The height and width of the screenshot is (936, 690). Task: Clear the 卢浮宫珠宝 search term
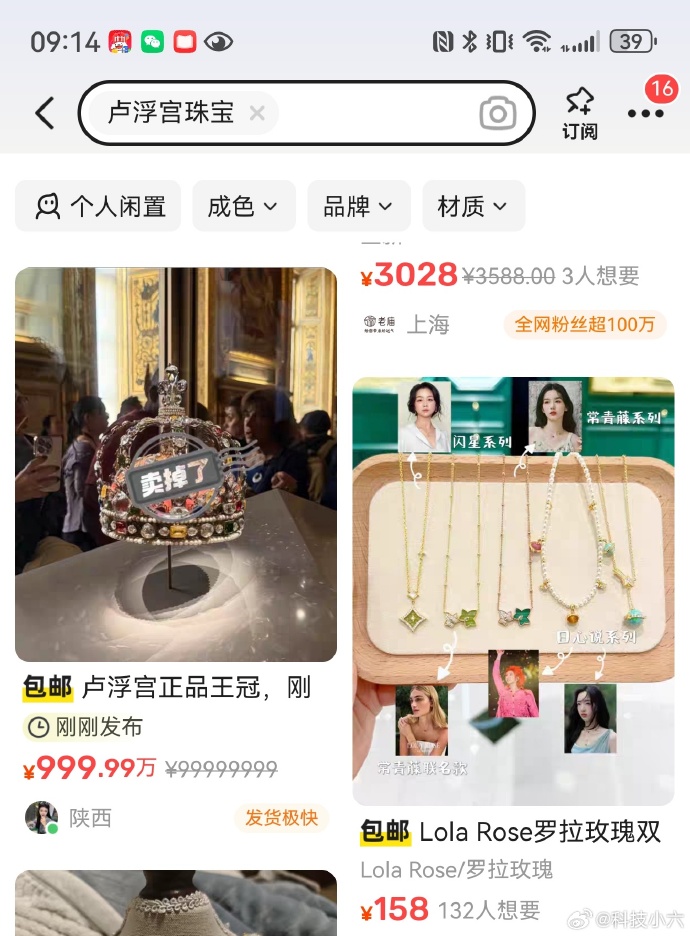pos(257,113)
